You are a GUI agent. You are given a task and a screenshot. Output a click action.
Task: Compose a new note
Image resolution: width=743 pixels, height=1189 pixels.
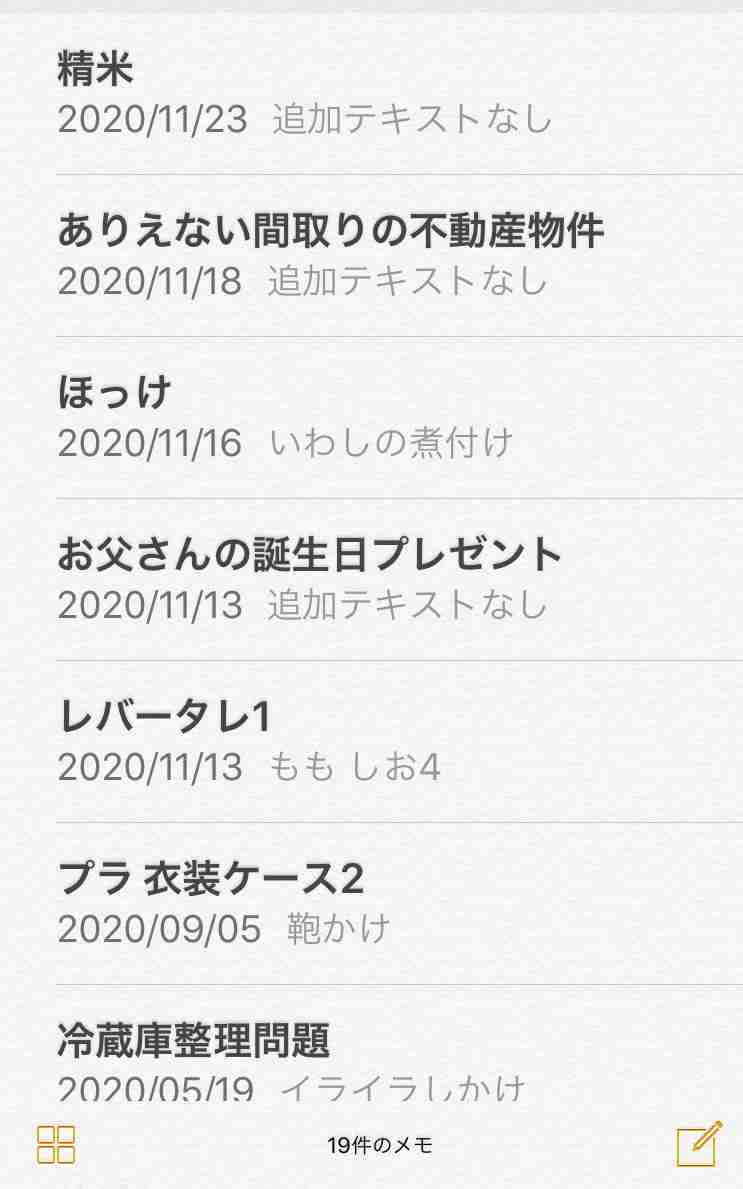click(x=698, y=1143)
